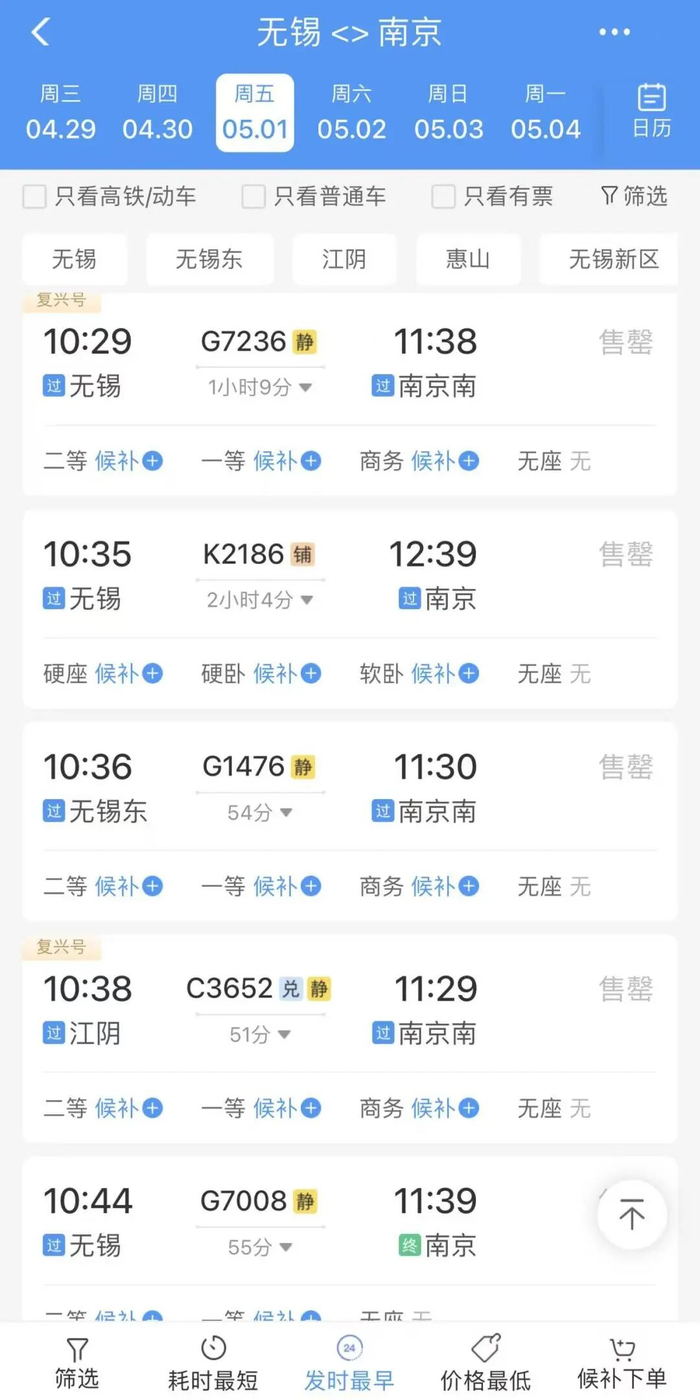Viewport: 700px width, 1400px height.
Task: Check the 只看普通车 box
Action: pos(254,197)
